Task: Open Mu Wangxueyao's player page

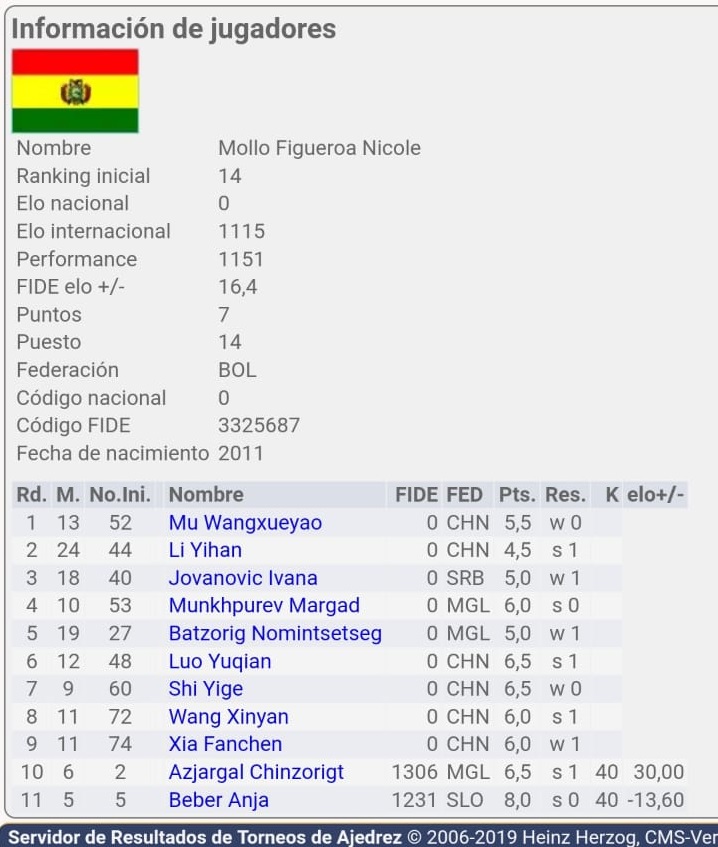Action: [x=245, y=523]
